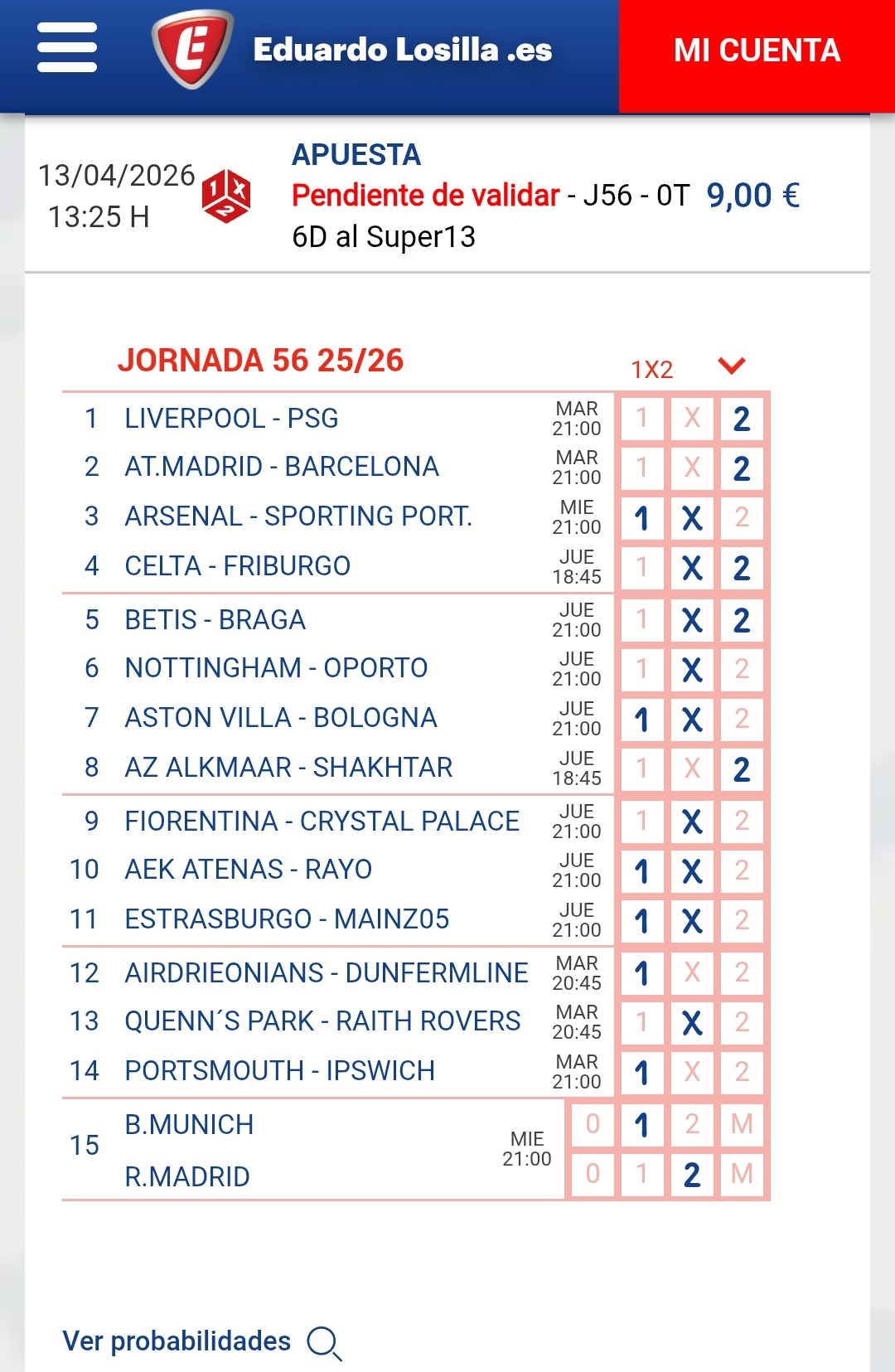Screen dimensions: 895x1372
Task: Select "X" for AZ Alkmaar - Shakhtar
Action: point(690,767)
